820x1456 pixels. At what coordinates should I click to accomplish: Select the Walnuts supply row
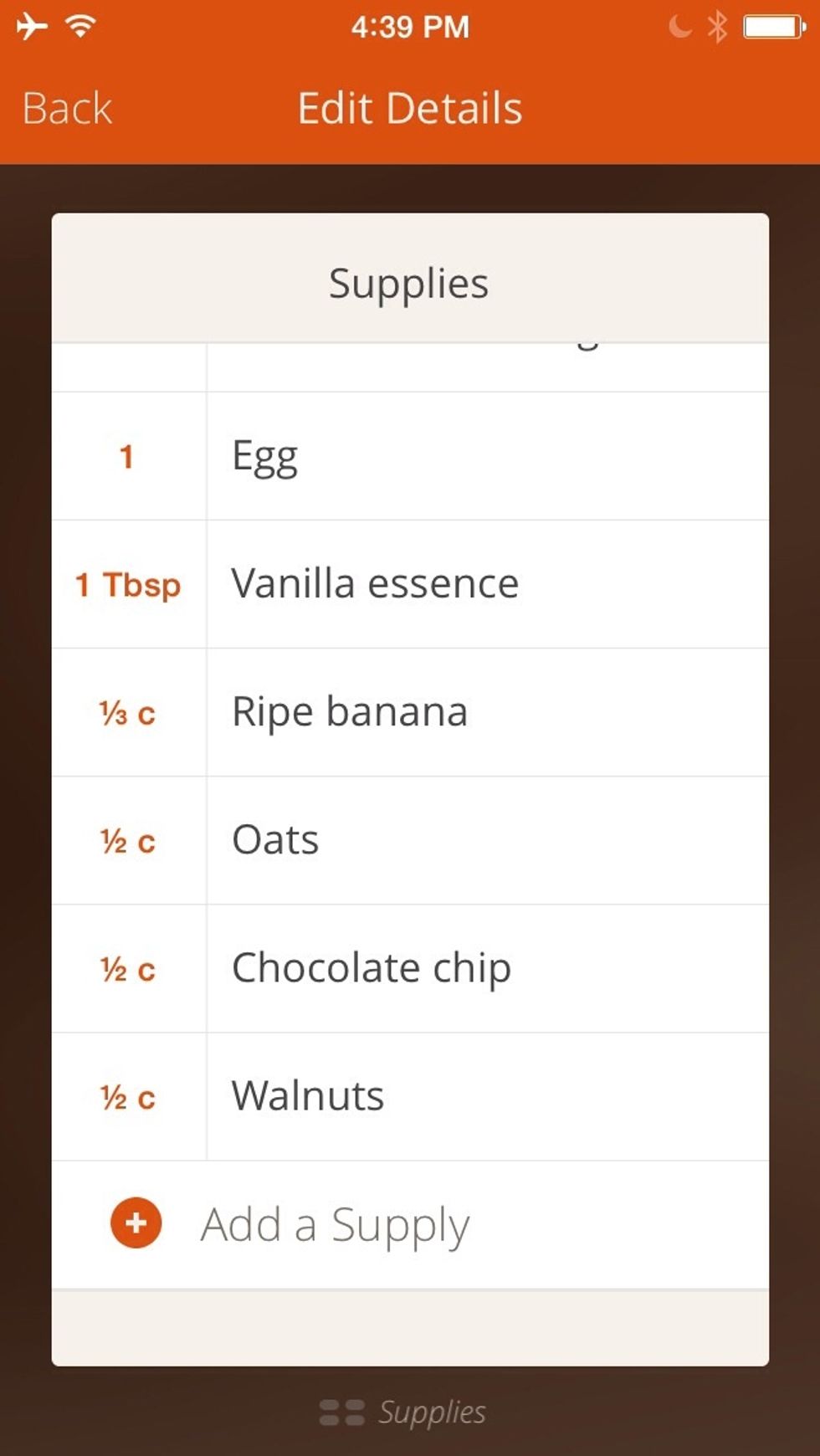point(410,1097)
